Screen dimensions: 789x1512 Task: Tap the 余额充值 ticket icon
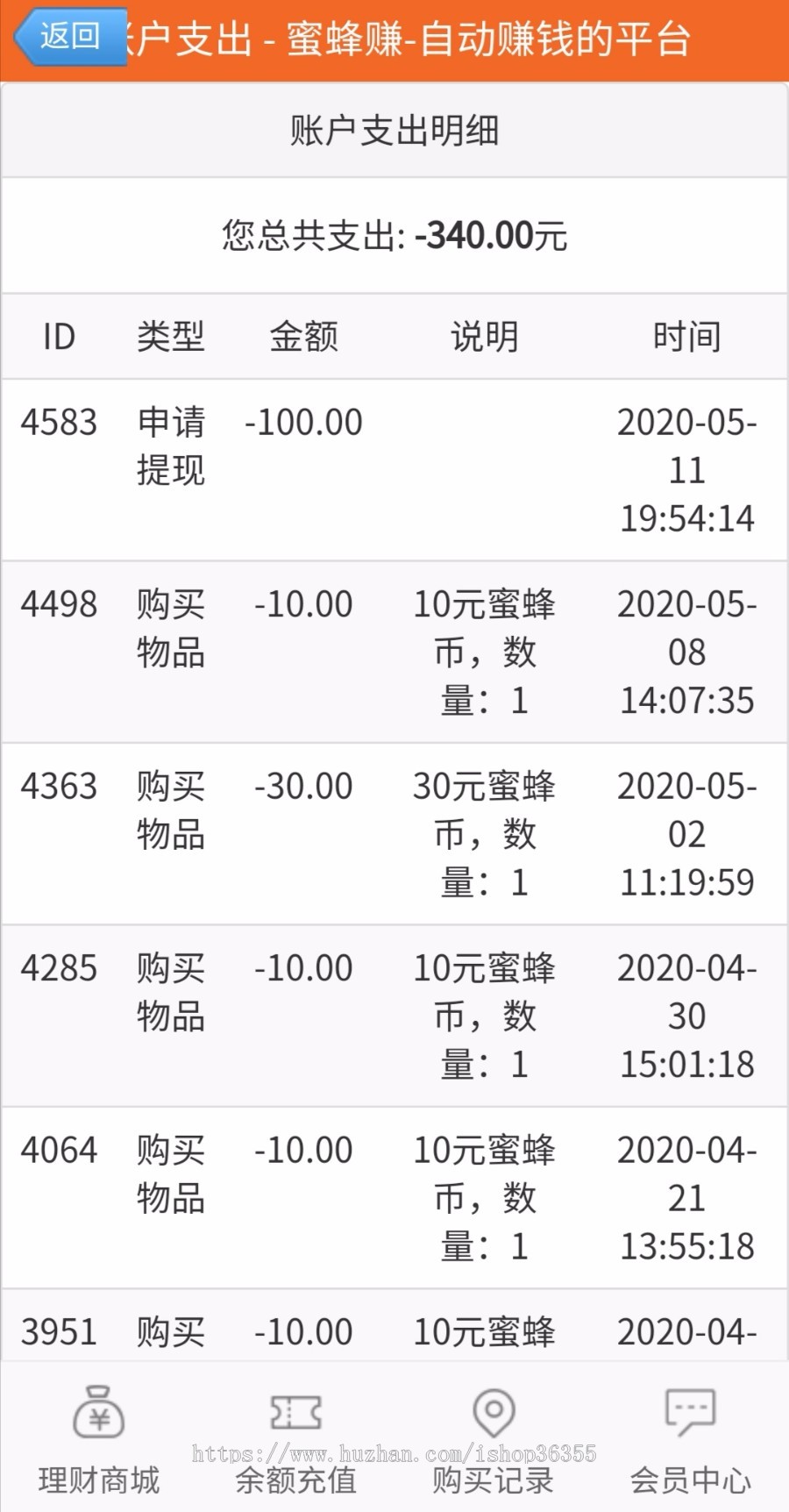[296, 1414]
